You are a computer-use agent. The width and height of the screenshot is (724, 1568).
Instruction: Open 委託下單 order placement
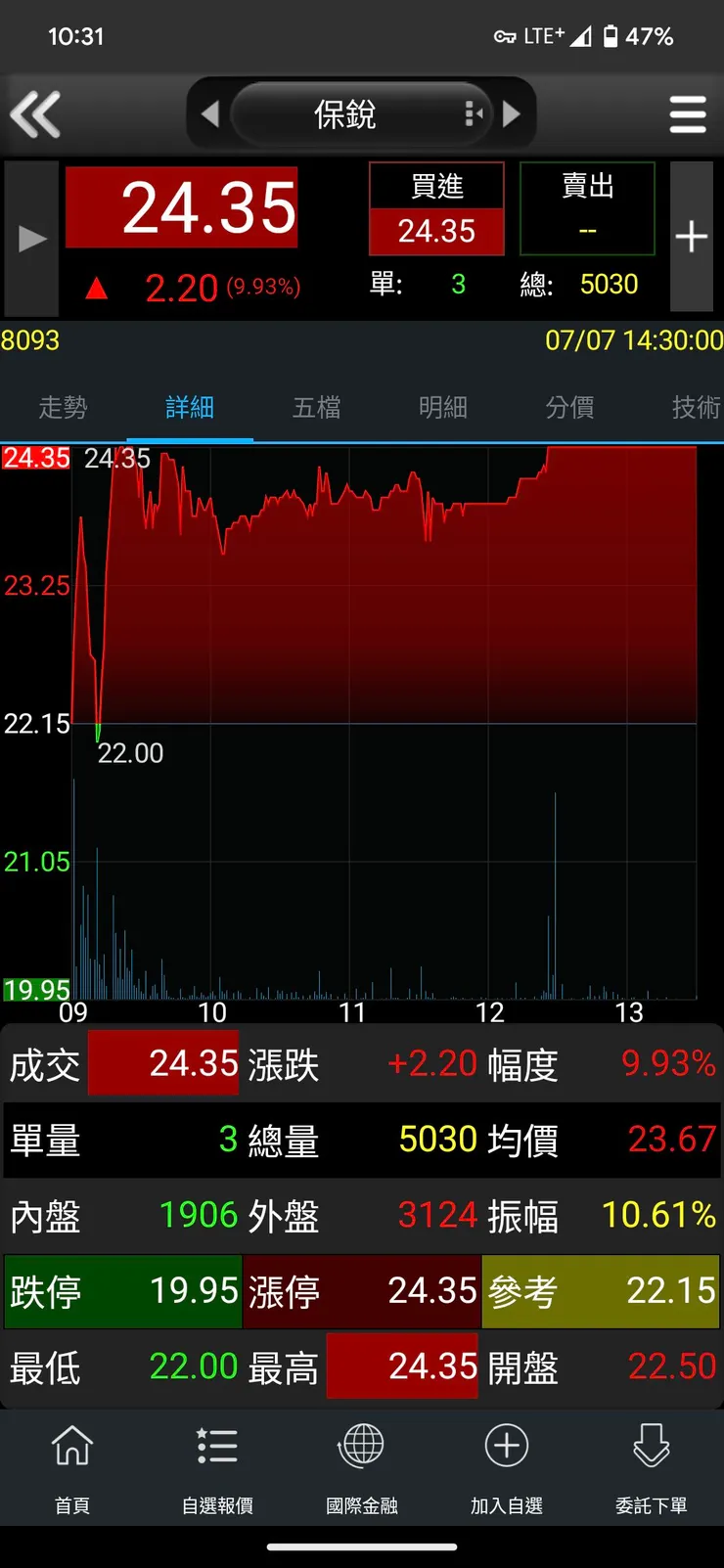pos(651,1466)
